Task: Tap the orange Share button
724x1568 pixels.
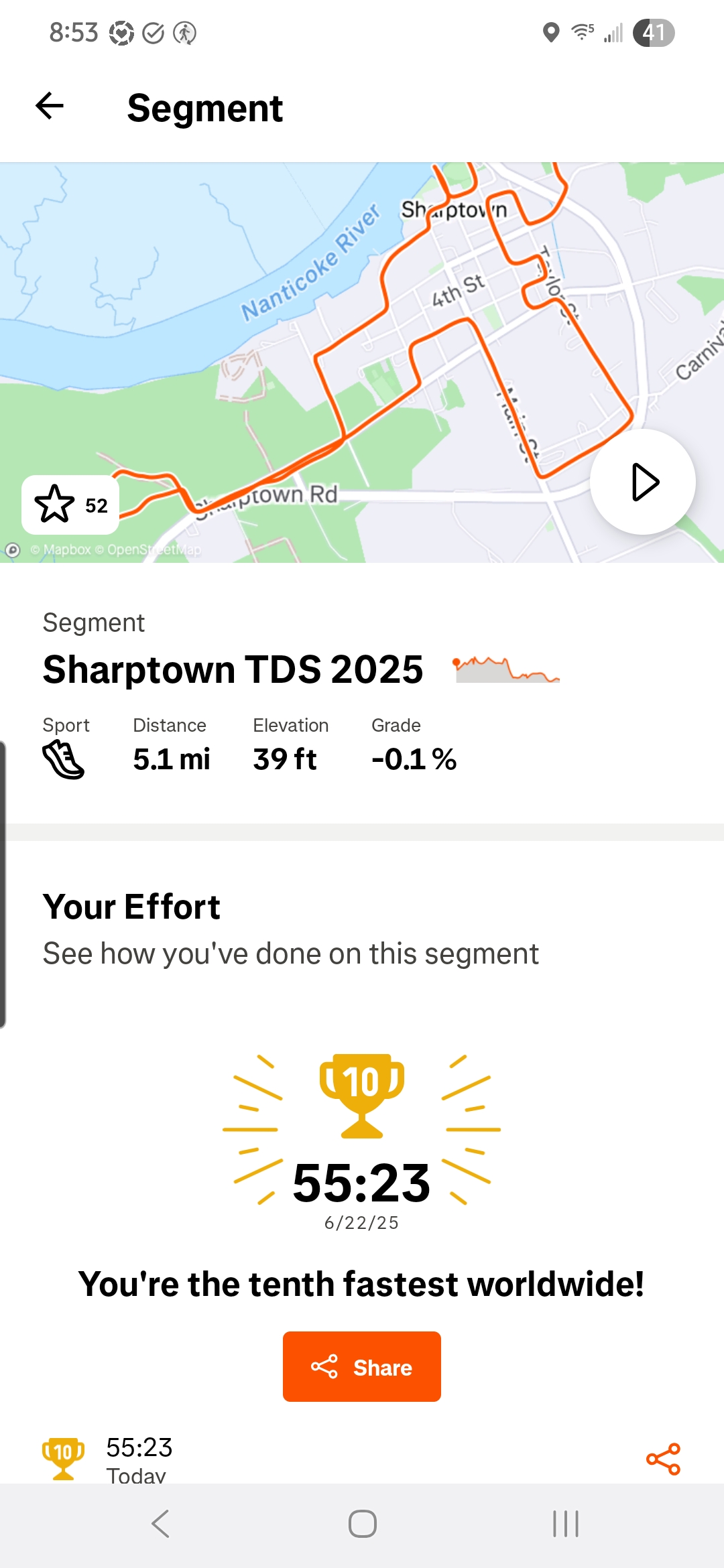Action: click(362, 1366)
